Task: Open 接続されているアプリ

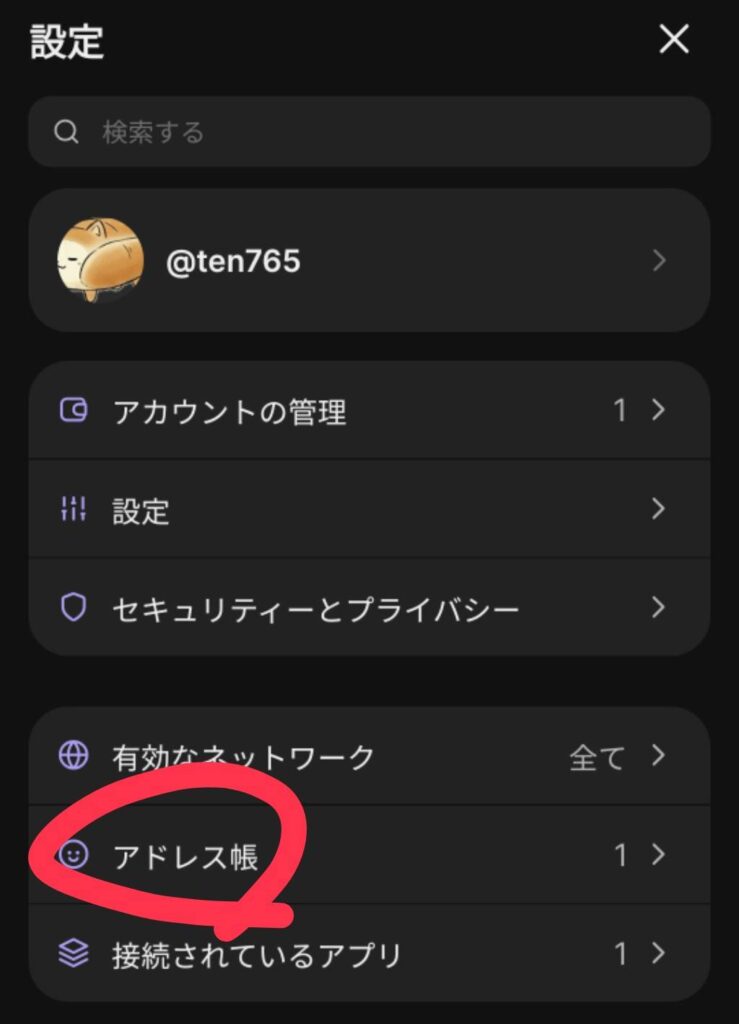Action: coord(369,953)
